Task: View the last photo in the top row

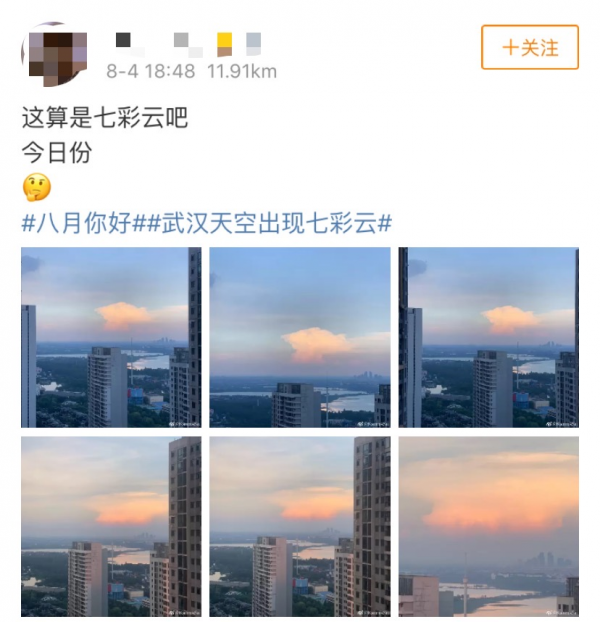Action: coord(488,337)
